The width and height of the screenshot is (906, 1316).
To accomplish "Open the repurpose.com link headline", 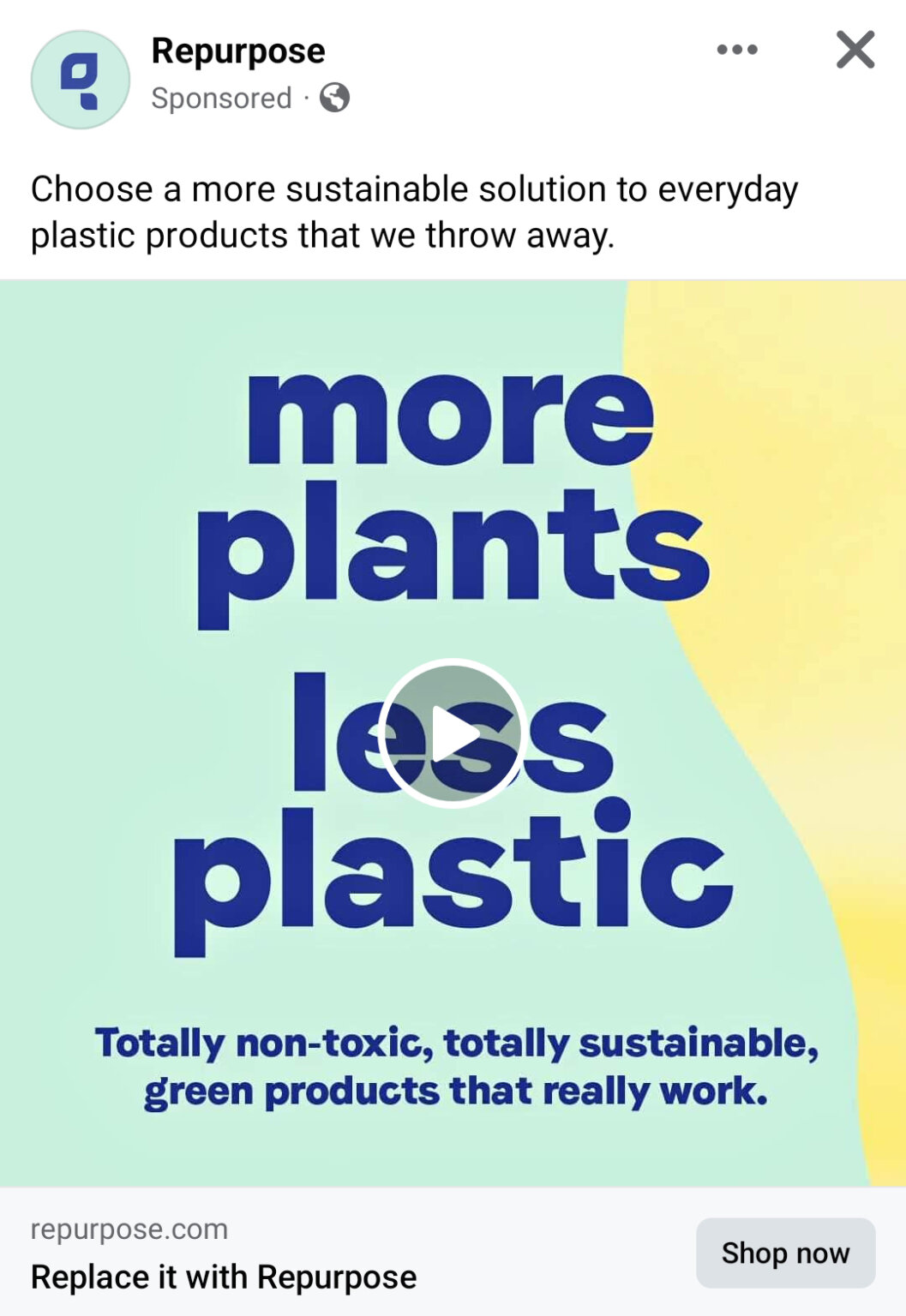I will coord(224,1277).
